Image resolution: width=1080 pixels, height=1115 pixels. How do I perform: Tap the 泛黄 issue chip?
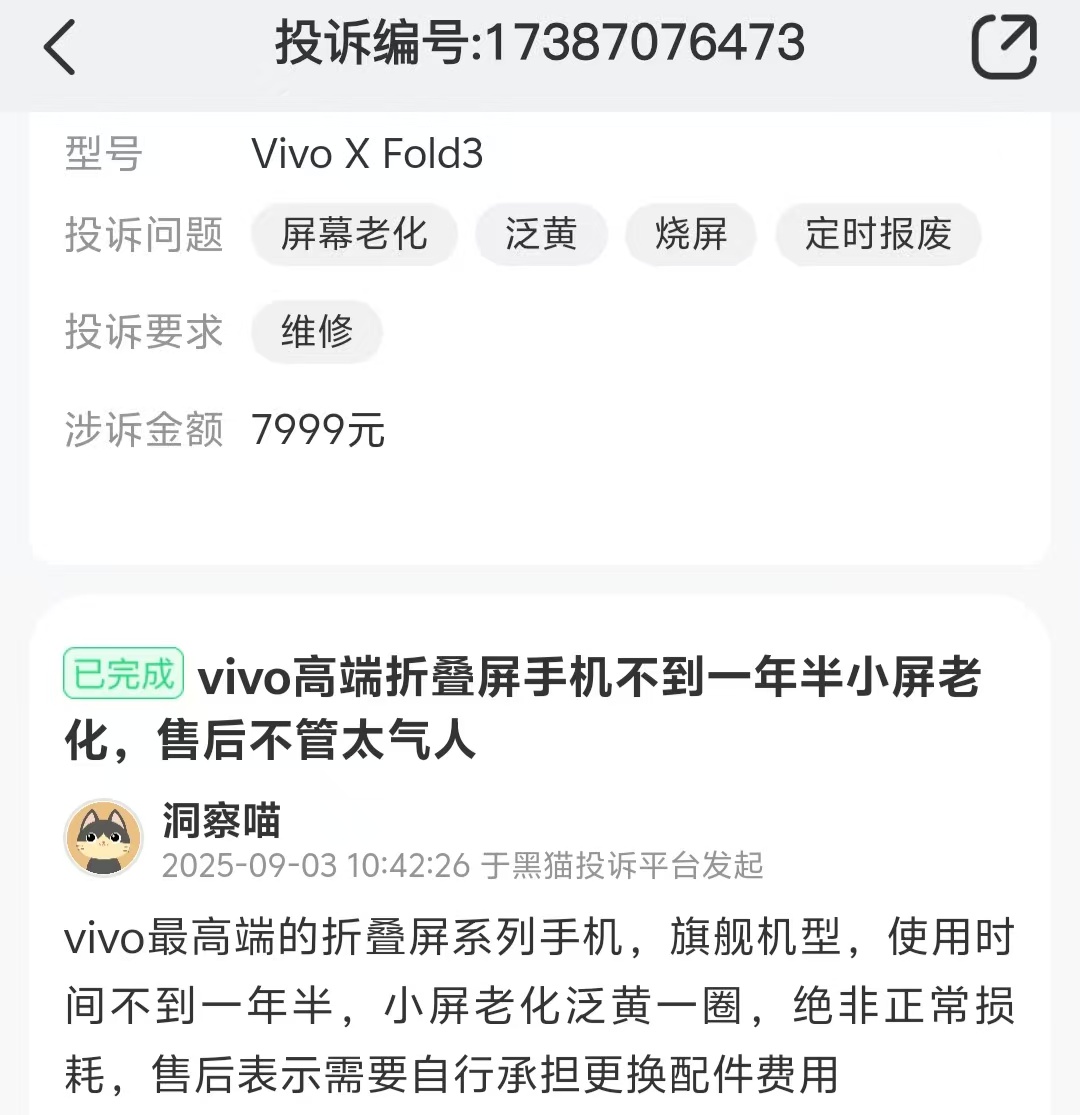(x=541, y=235)
